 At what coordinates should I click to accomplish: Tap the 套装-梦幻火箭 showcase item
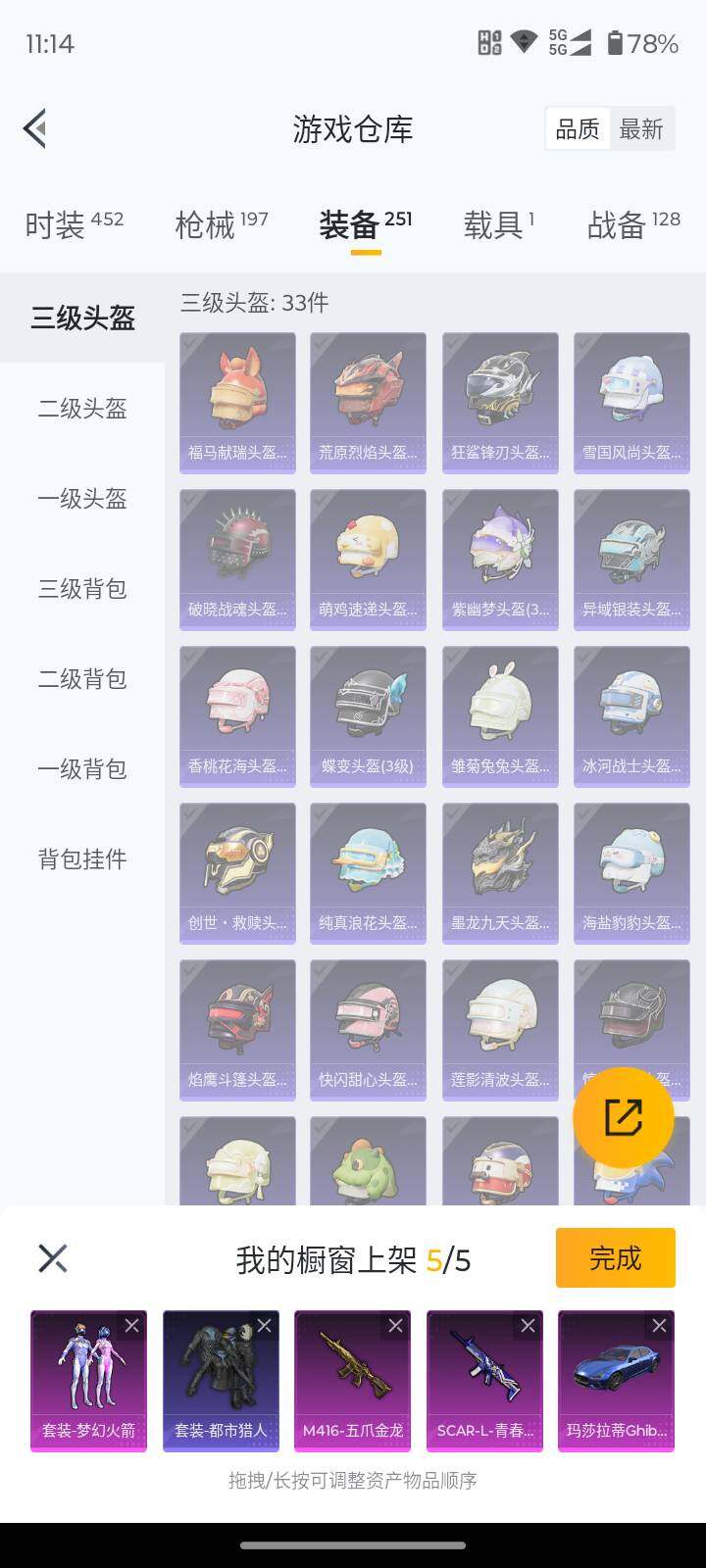pos(87,1380)
